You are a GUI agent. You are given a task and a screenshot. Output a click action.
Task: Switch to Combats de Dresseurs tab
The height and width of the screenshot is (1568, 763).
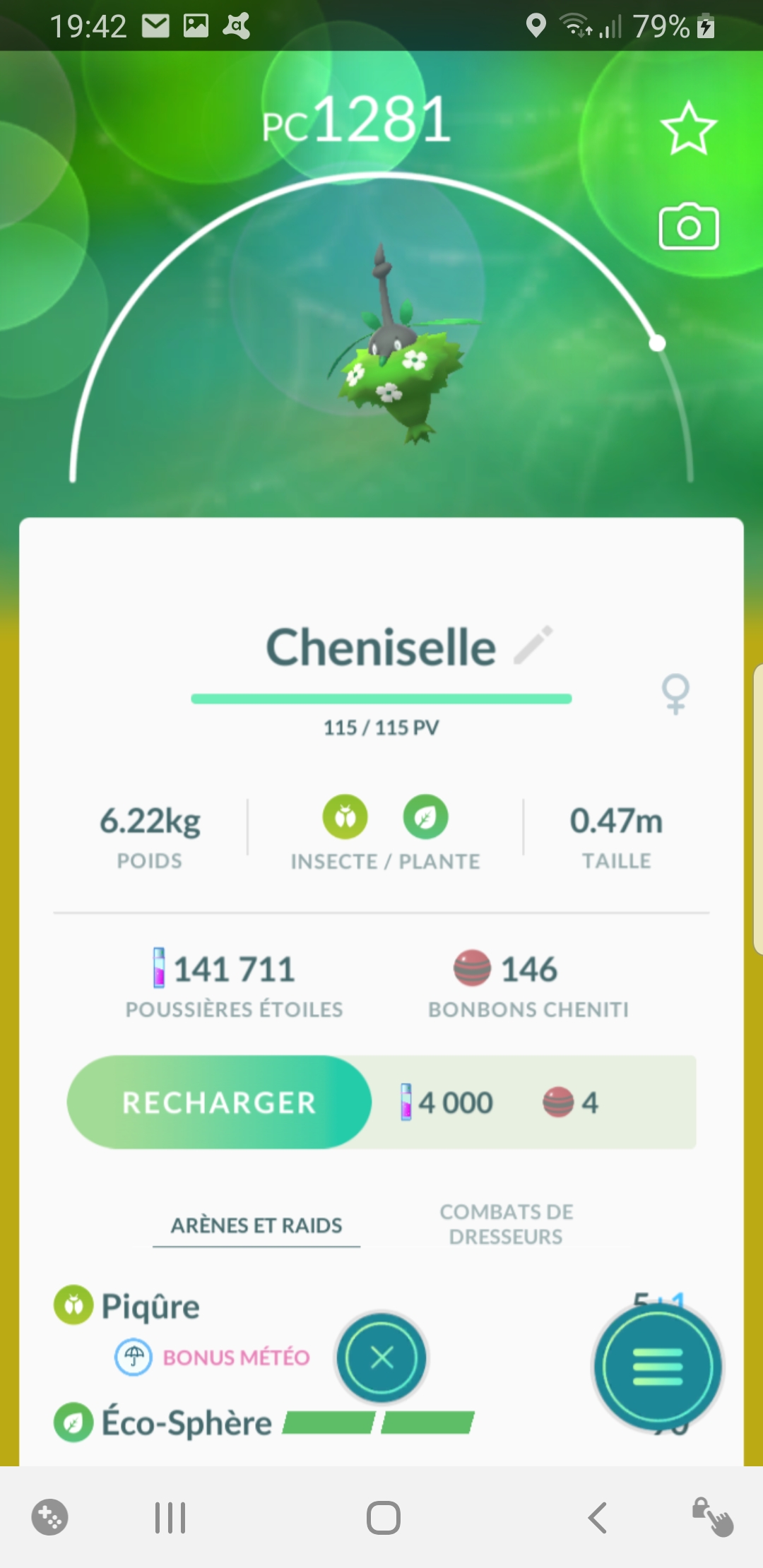[506, 1224]
